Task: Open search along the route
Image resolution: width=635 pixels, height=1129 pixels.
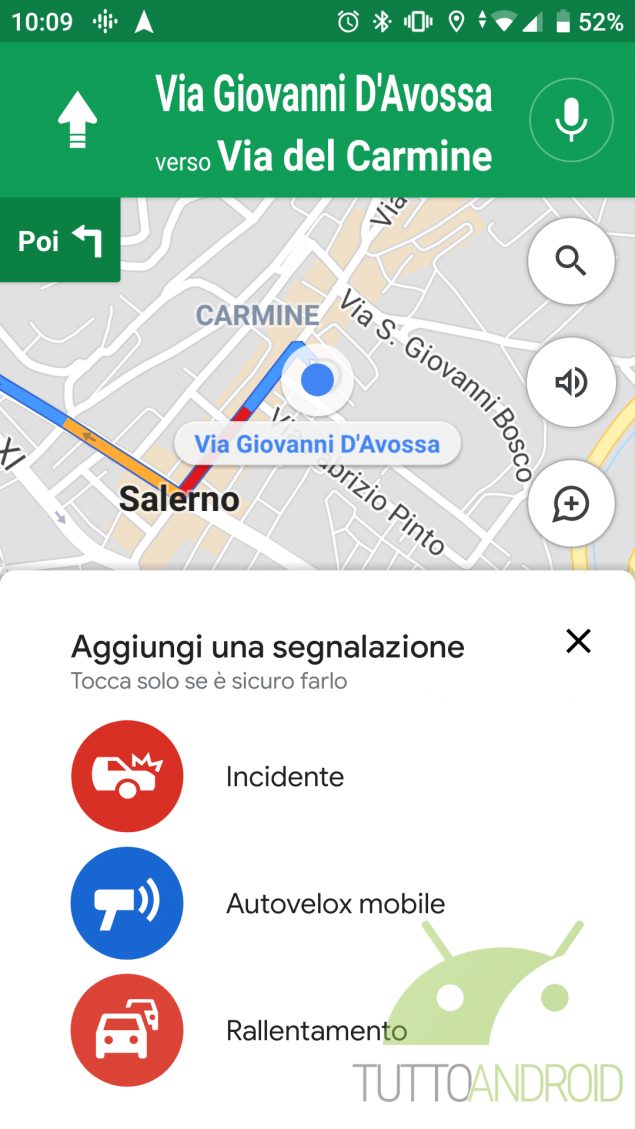Action: click(x=571, y=261)
